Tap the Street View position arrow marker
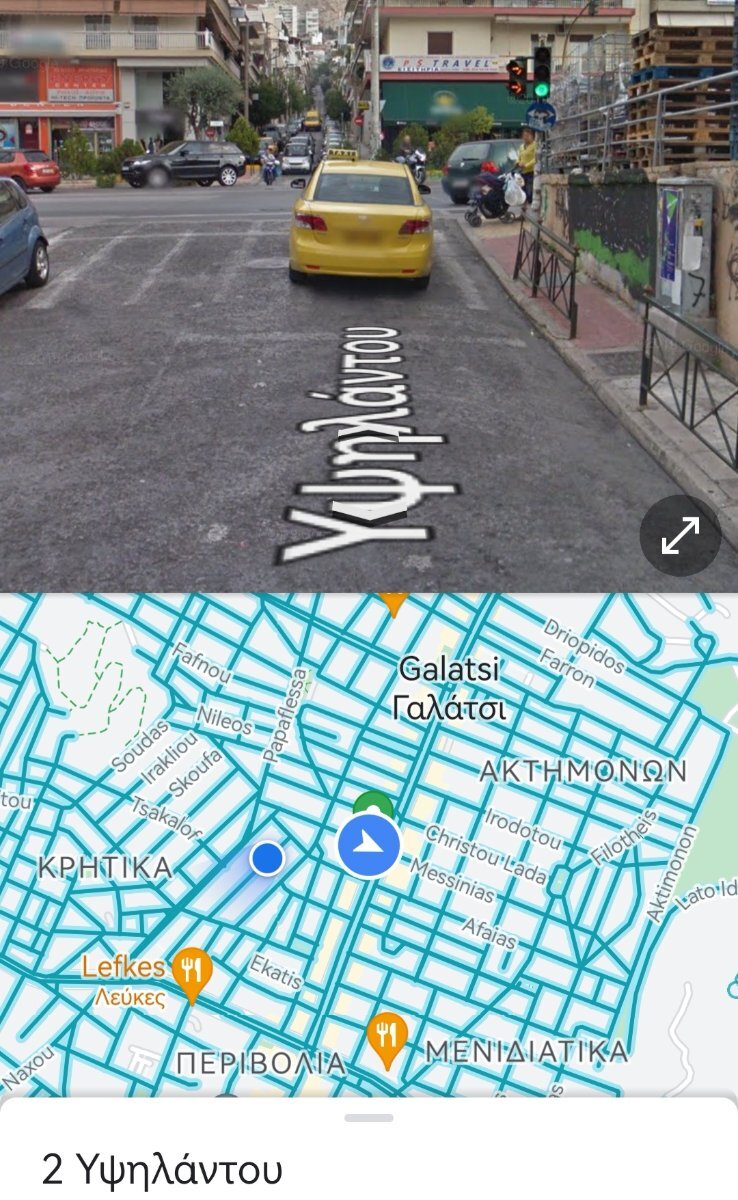The height and width of the screenshot is (1200, 738). pyautogui.click(x=369, y=846)
